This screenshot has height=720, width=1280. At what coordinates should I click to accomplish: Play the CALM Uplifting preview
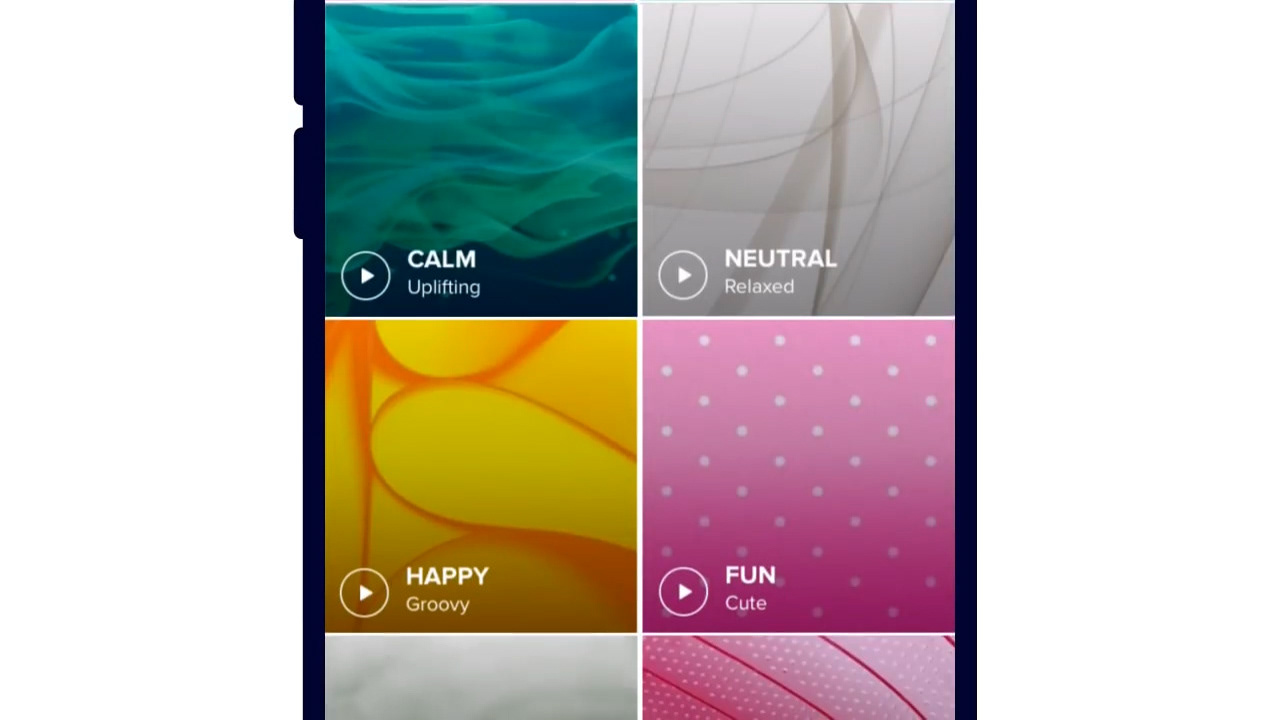pyautogui.click(x=365, y=275)
